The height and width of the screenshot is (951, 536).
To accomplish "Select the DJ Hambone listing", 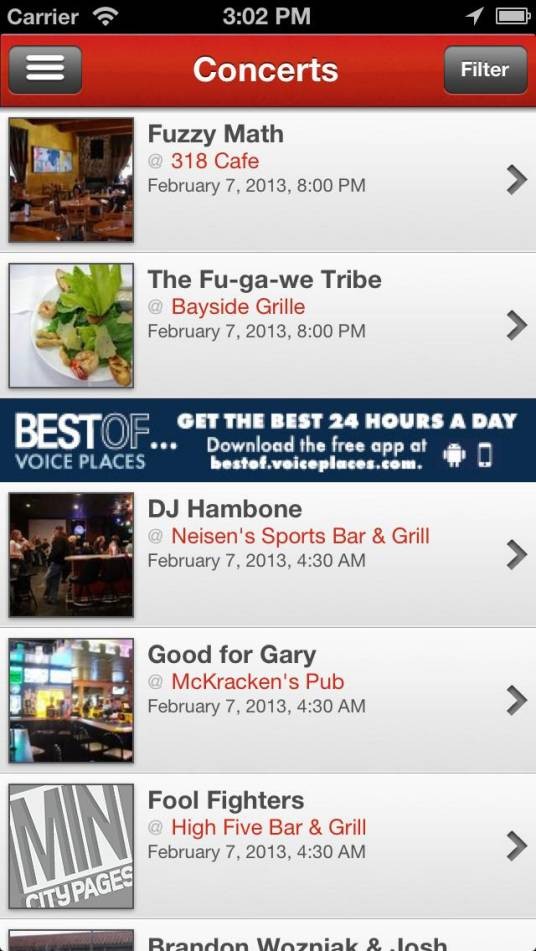I will [x=268, y=554].
